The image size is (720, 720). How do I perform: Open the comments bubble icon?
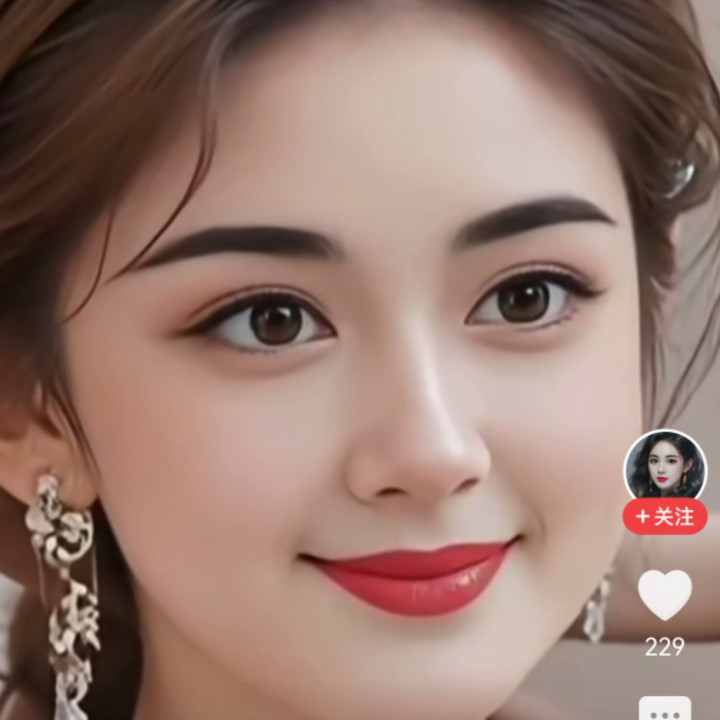(x=665, y=709)
